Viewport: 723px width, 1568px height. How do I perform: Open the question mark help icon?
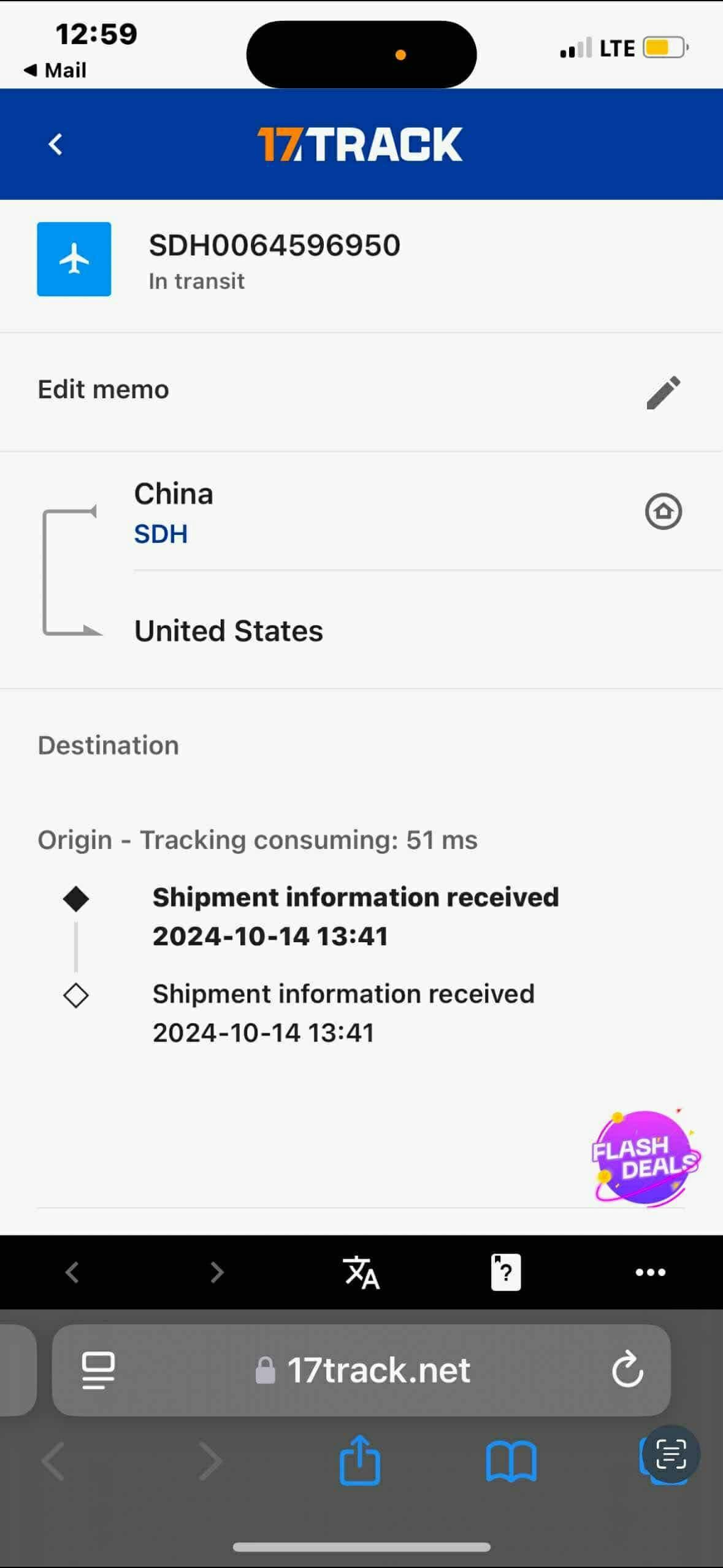click(x=505, y=1272)
